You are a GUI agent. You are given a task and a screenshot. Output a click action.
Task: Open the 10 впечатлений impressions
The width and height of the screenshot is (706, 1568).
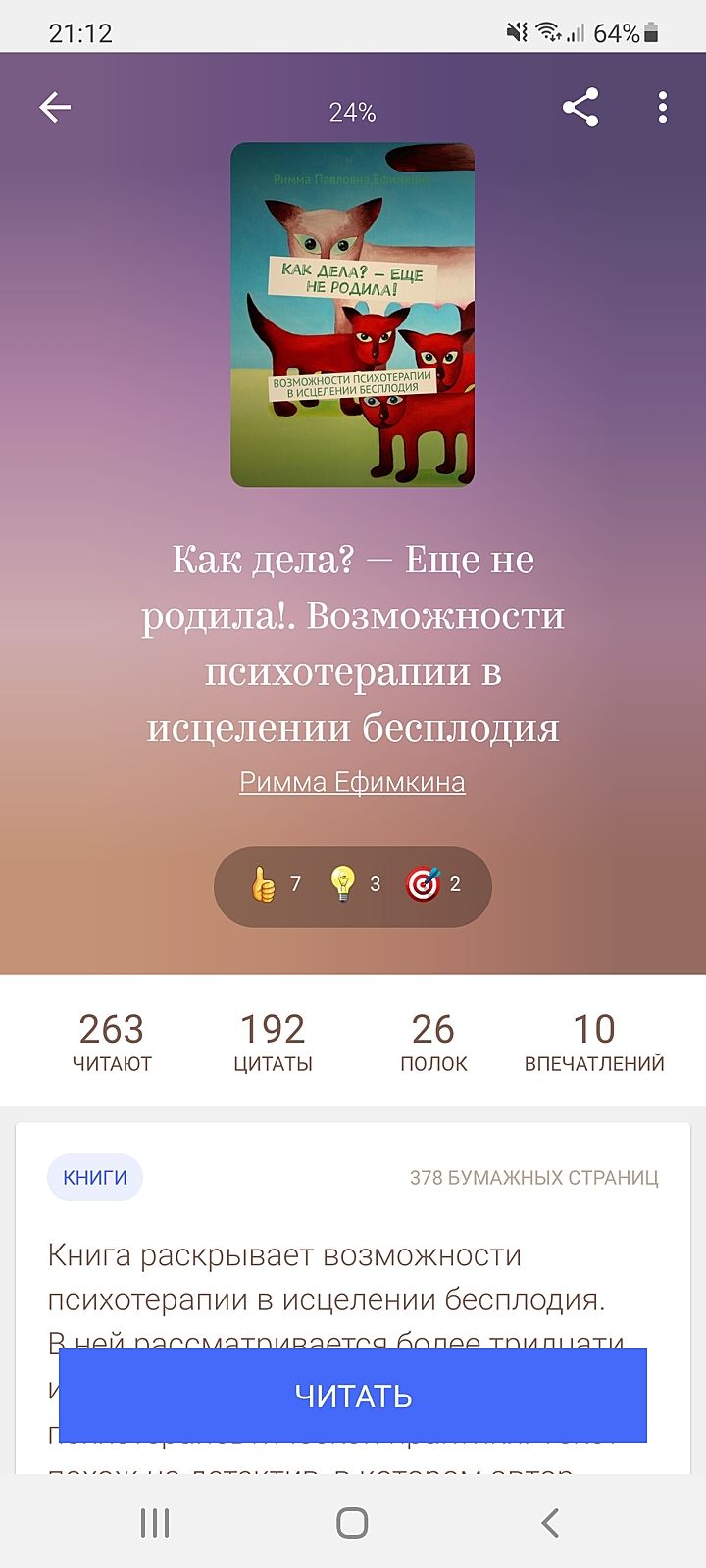pos(594,1042)
